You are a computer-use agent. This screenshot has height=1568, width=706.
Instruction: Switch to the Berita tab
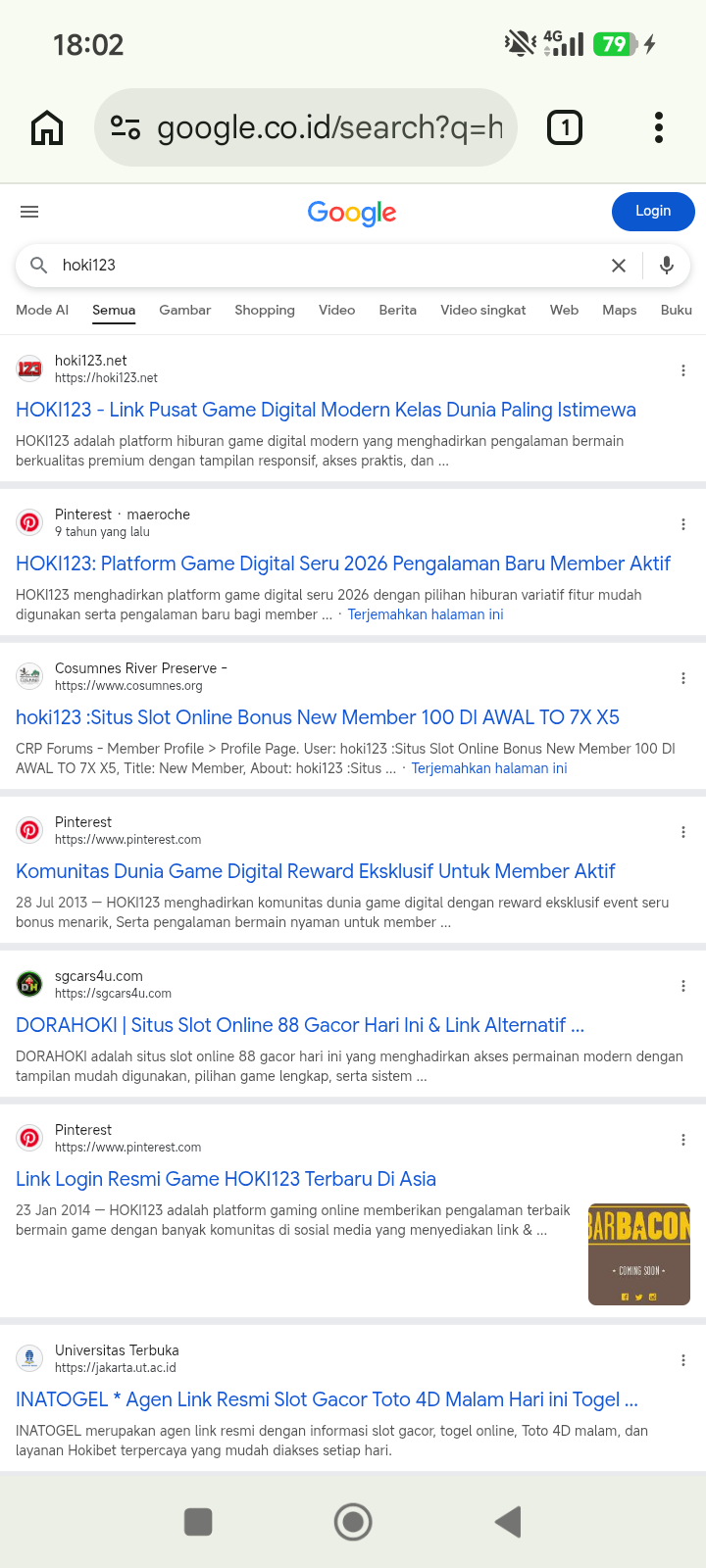398,310
